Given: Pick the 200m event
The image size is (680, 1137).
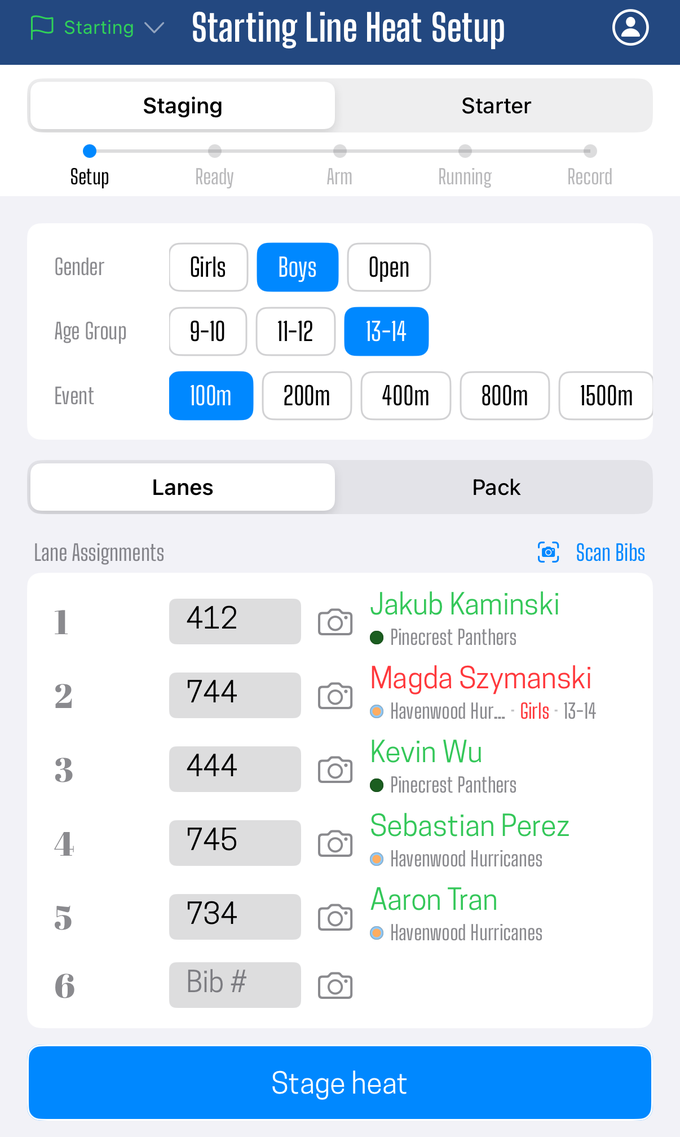Looking at the screenshot, I should (x=307, y=396).
